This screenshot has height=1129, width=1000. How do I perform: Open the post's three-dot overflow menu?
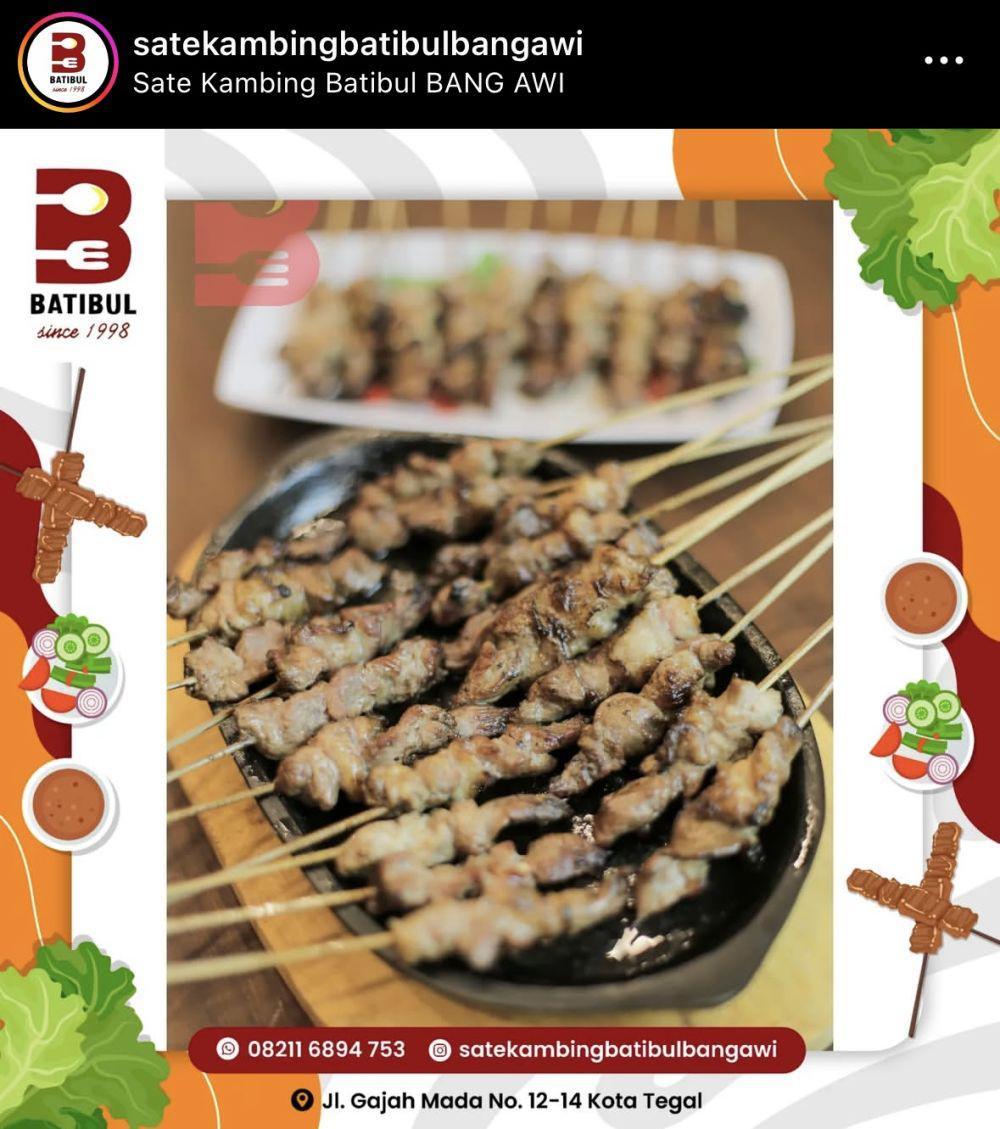(943, 60)
